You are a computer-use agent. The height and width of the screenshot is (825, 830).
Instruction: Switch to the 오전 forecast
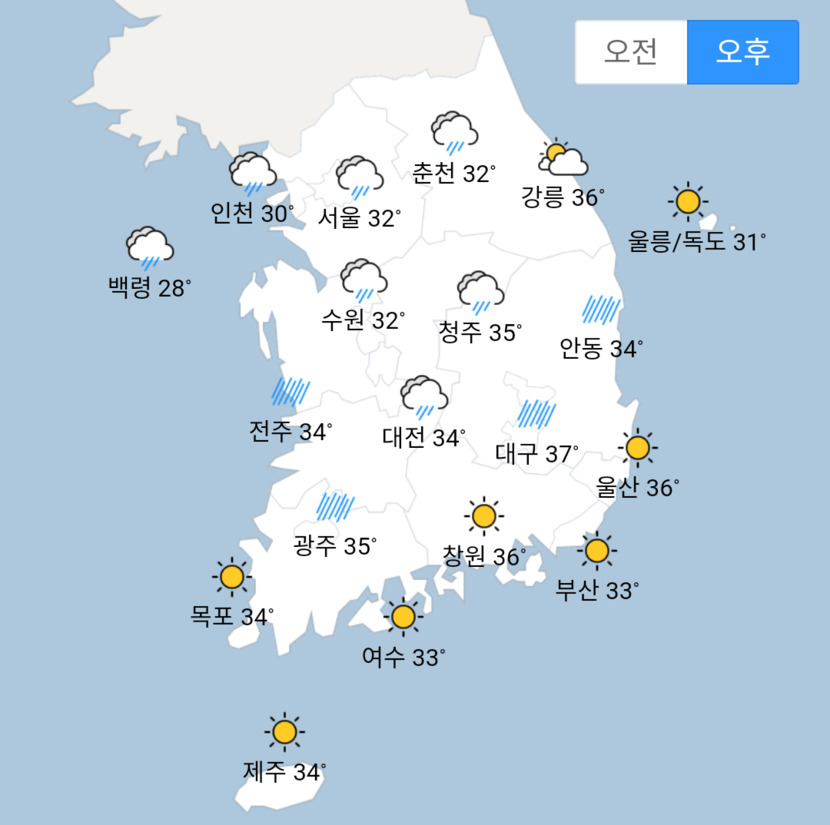point(631,52)
